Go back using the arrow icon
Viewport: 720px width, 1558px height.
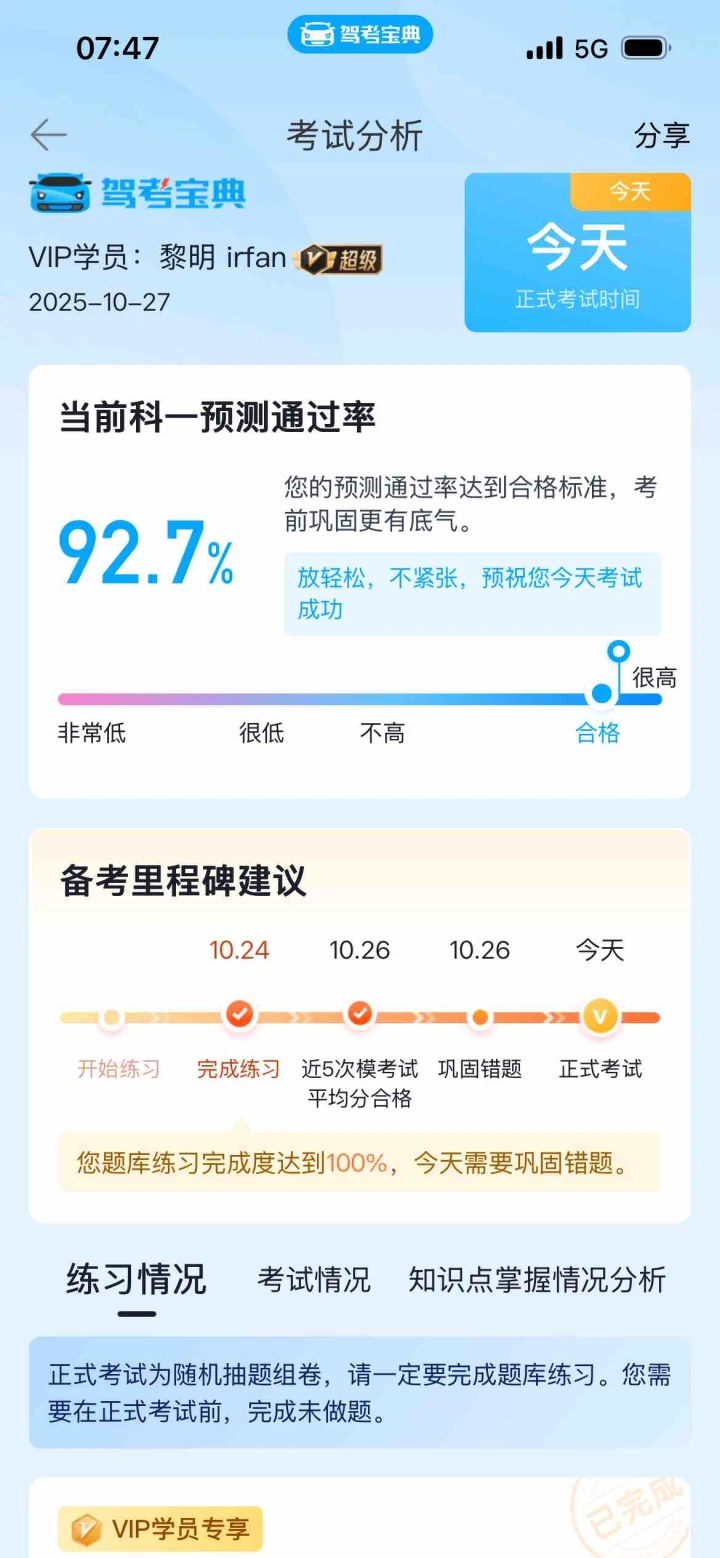coord(48,135)
